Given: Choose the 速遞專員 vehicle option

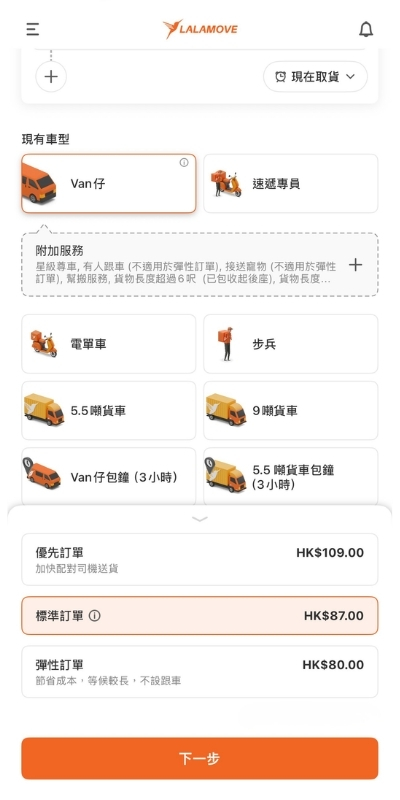Looking at the screenshot, I should (x=291, y=184).
